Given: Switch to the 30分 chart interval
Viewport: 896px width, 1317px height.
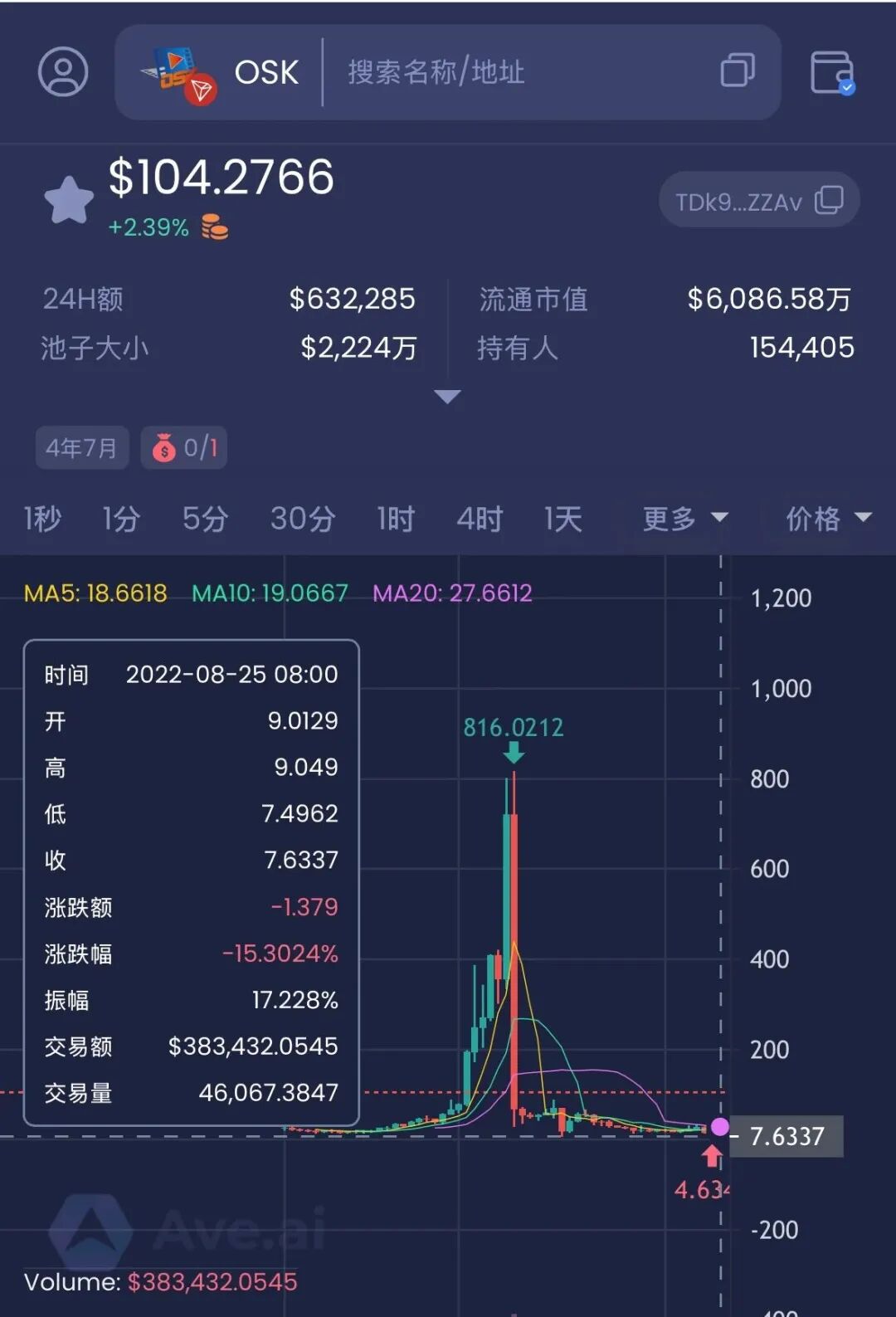Looking at the screenshot, I should 303,519.
